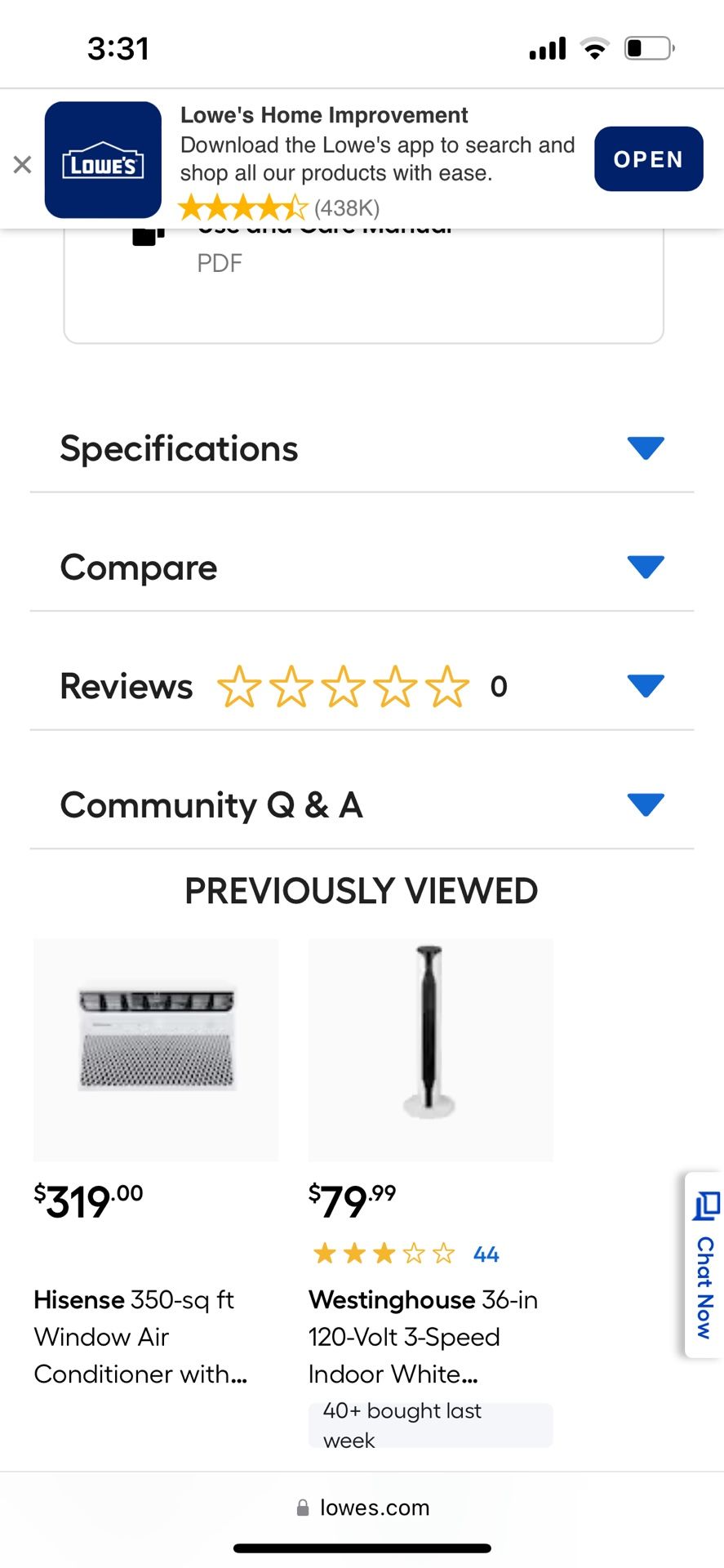Expand the Compare section

pos(362,568)
